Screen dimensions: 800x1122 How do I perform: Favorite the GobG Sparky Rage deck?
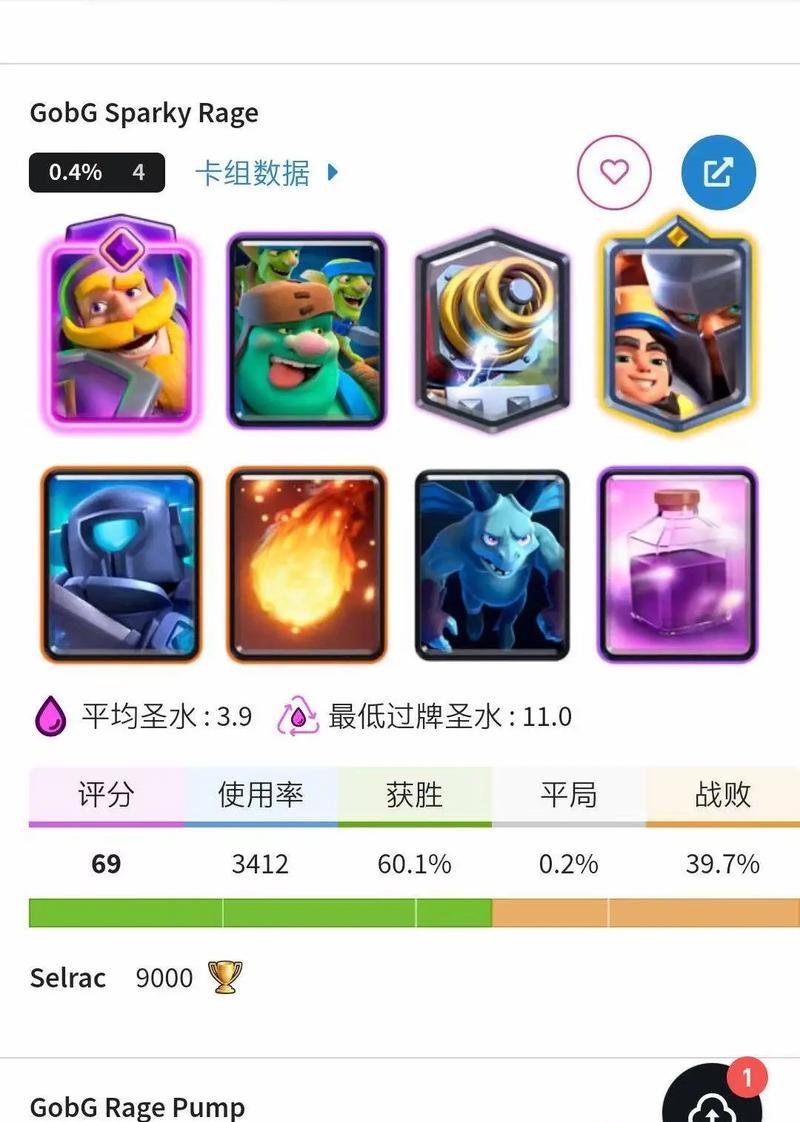613,172
